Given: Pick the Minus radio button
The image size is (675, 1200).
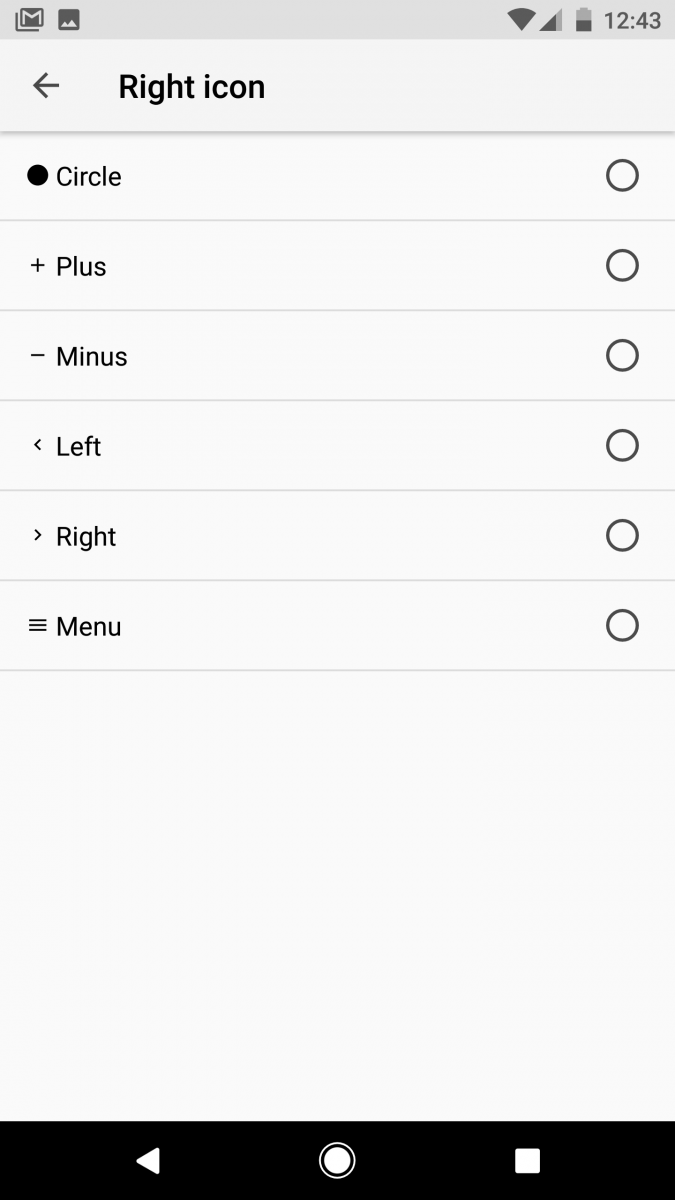Looking at the screenshot, I should point(622,356).
